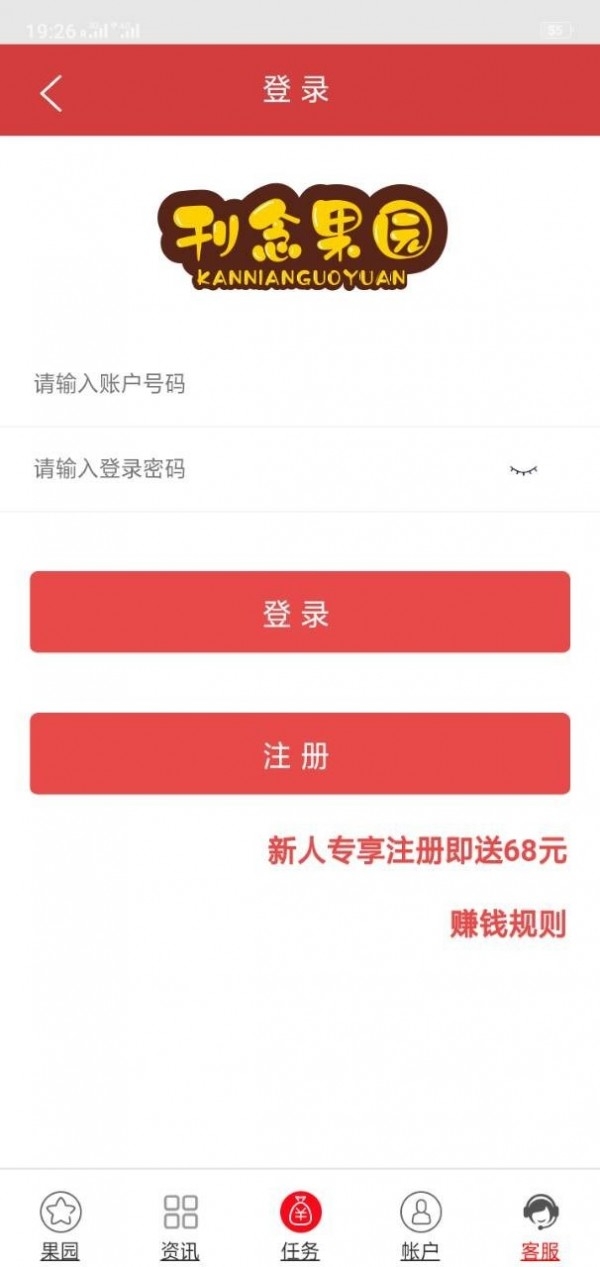
Task: Go back using the header arrow
Action: pos(51,92)
